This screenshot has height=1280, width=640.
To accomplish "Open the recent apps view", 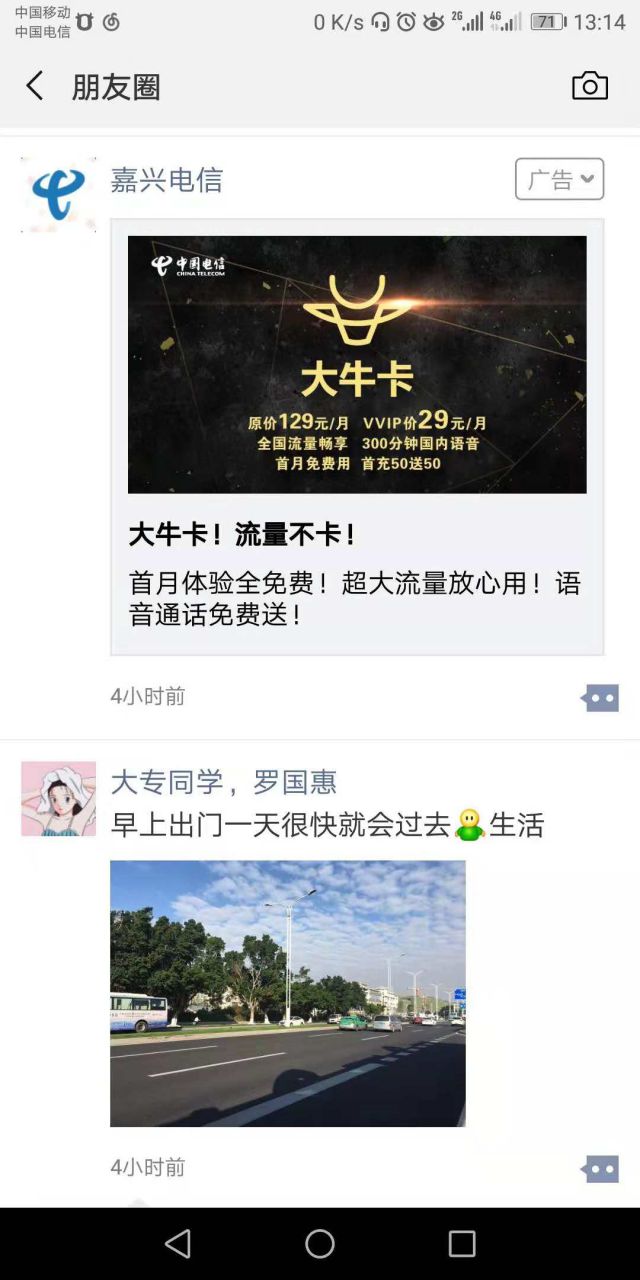I will (462, 1244).
